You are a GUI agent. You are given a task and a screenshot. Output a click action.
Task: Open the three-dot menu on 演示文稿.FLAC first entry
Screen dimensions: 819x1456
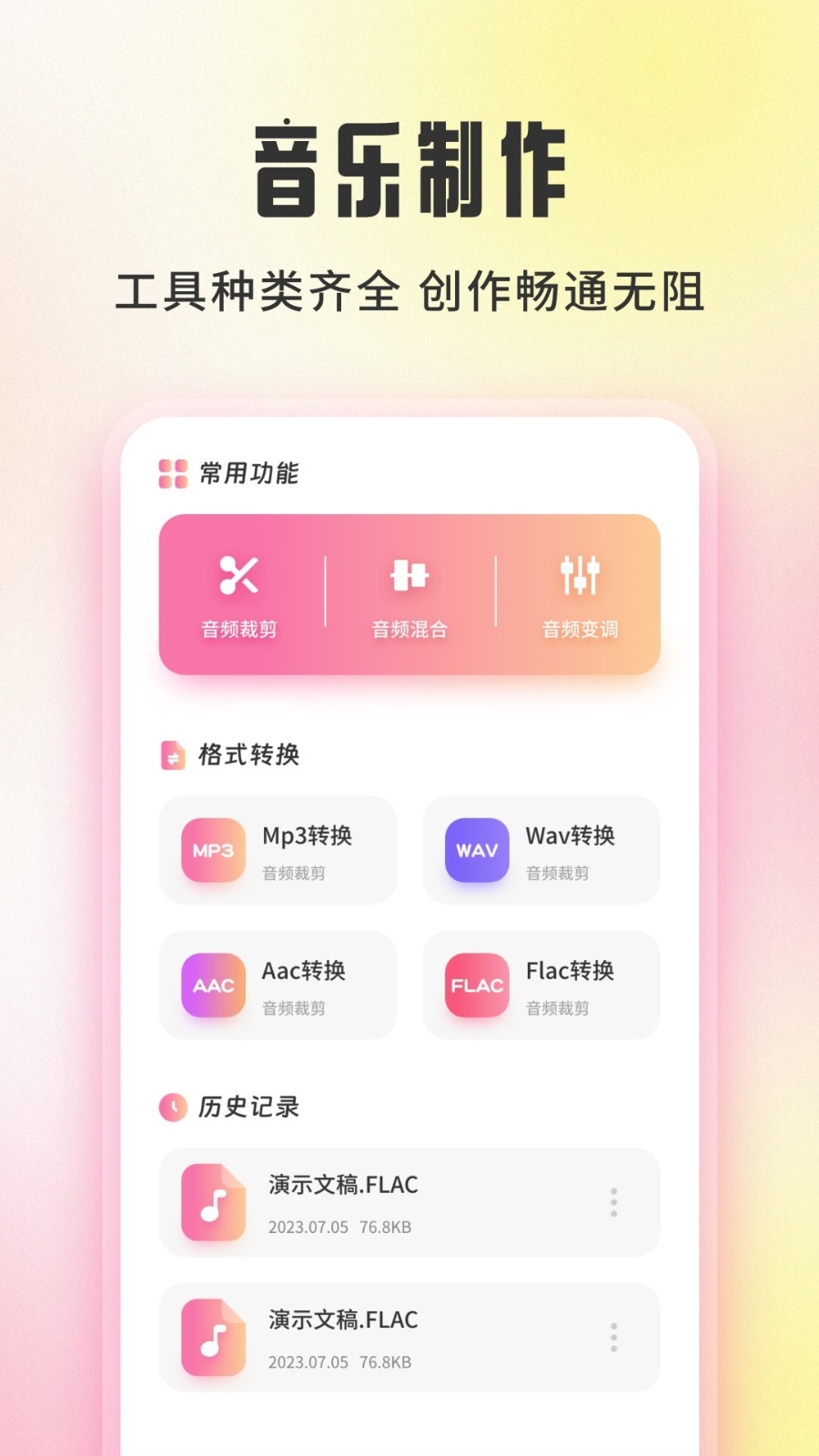point(613,1202)
